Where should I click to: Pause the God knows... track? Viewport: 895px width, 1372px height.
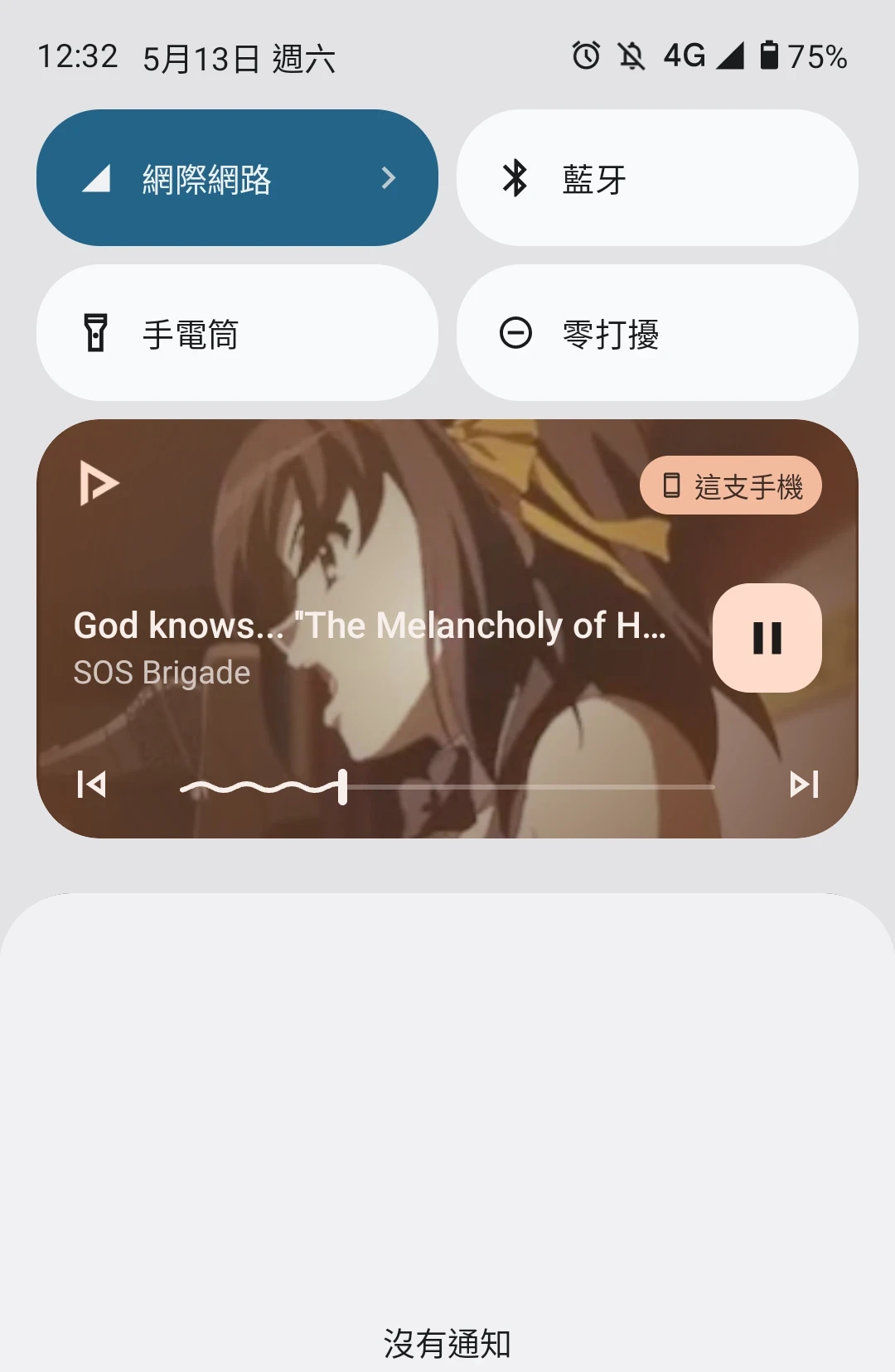point(767,638)
